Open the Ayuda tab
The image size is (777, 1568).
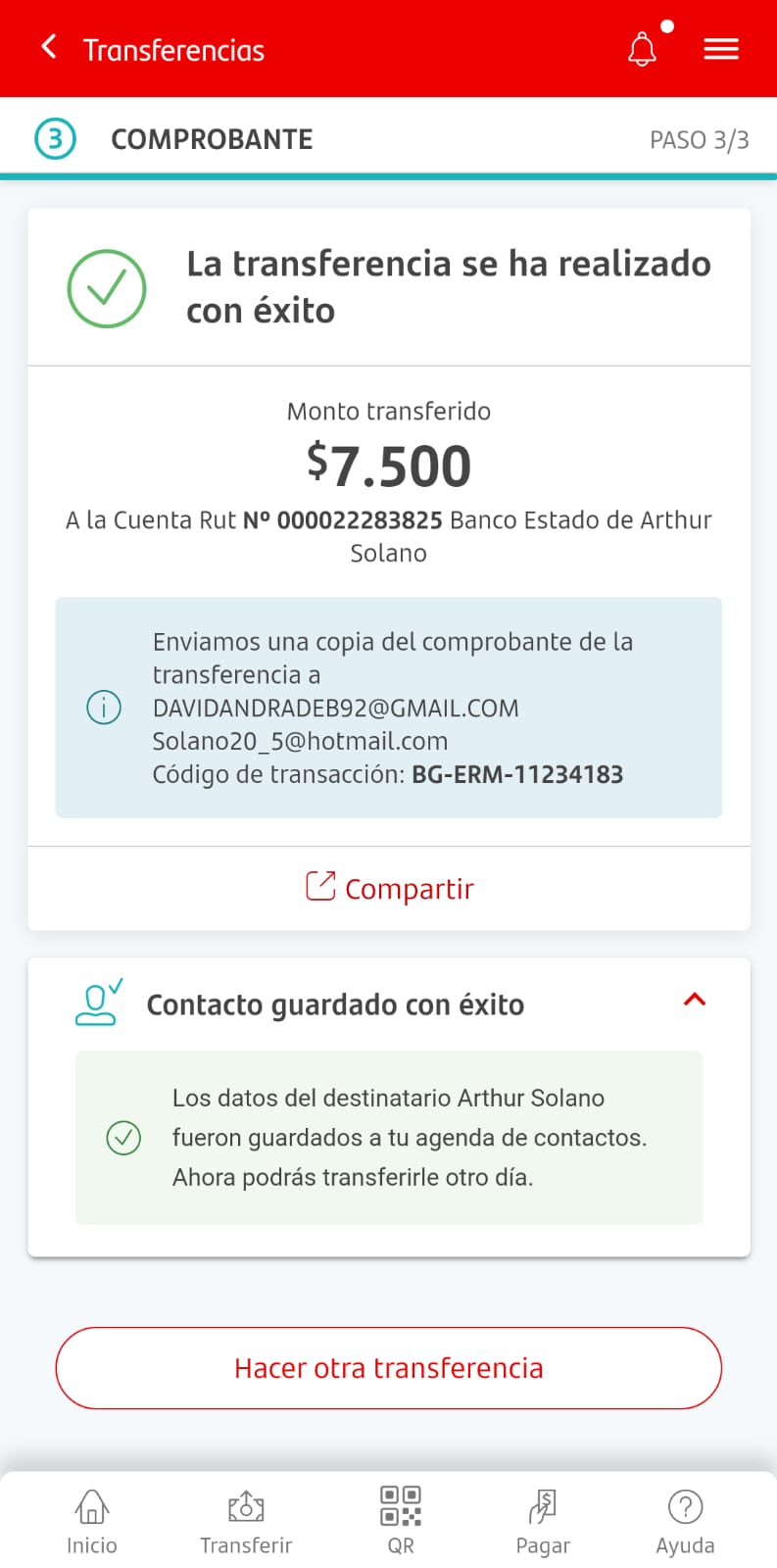[x=685, y=1521]
